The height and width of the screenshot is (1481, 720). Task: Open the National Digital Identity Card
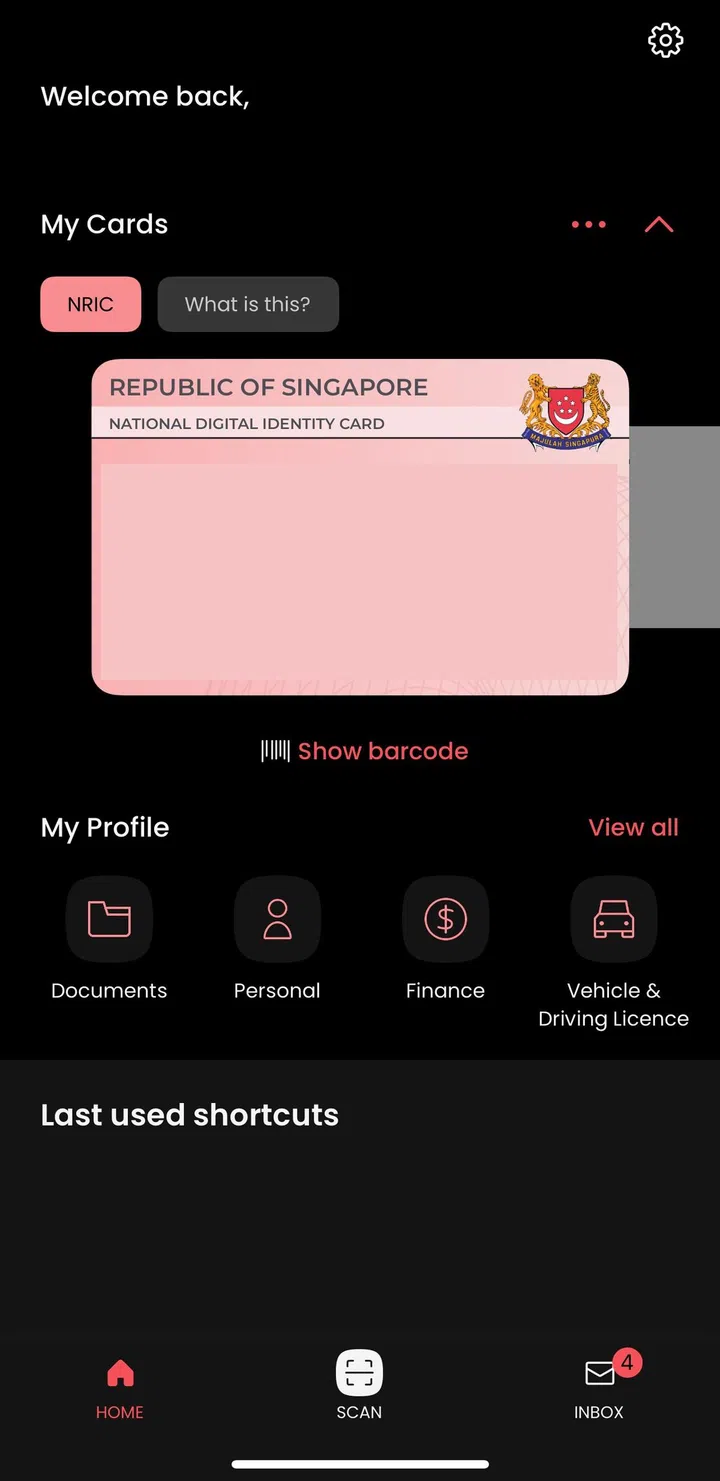click(360, 527)
